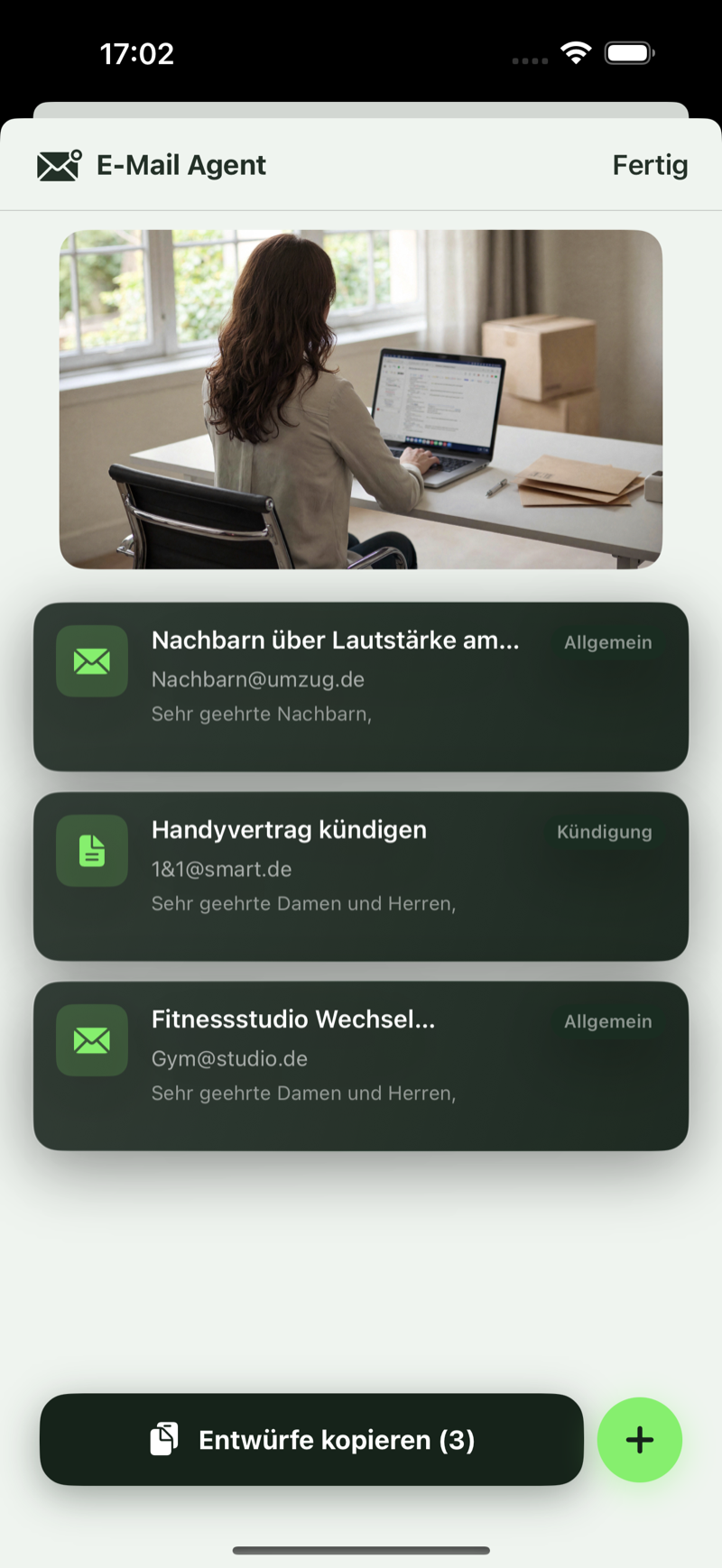722x1568 pixels.
Task: Click the envelope icon on the Nachbarn draft
Action: (91, 661)
